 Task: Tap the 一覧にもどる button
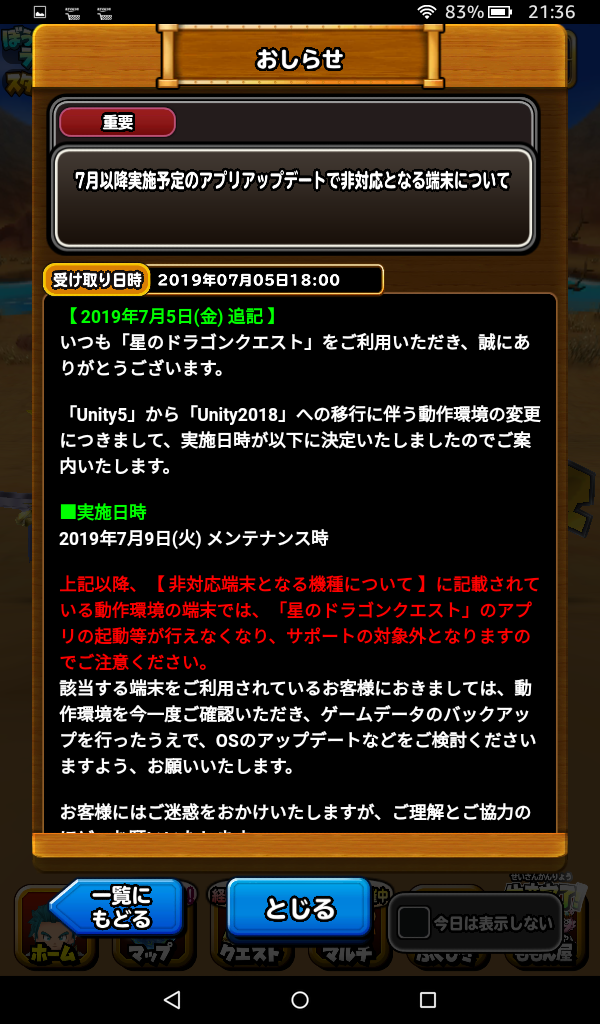(x=118, y=907)
